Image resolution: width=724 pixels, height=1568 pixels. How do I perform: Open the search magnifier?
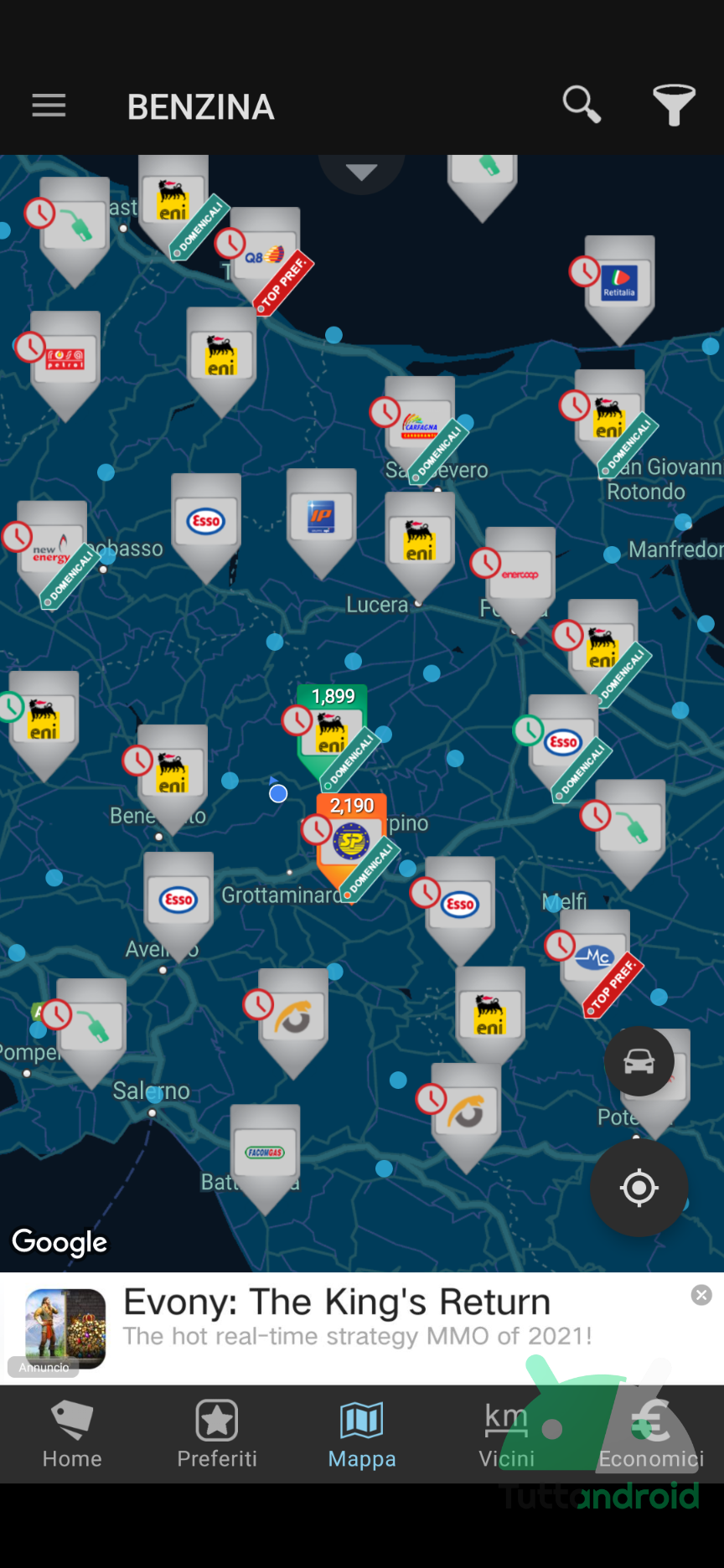[582, 105]
